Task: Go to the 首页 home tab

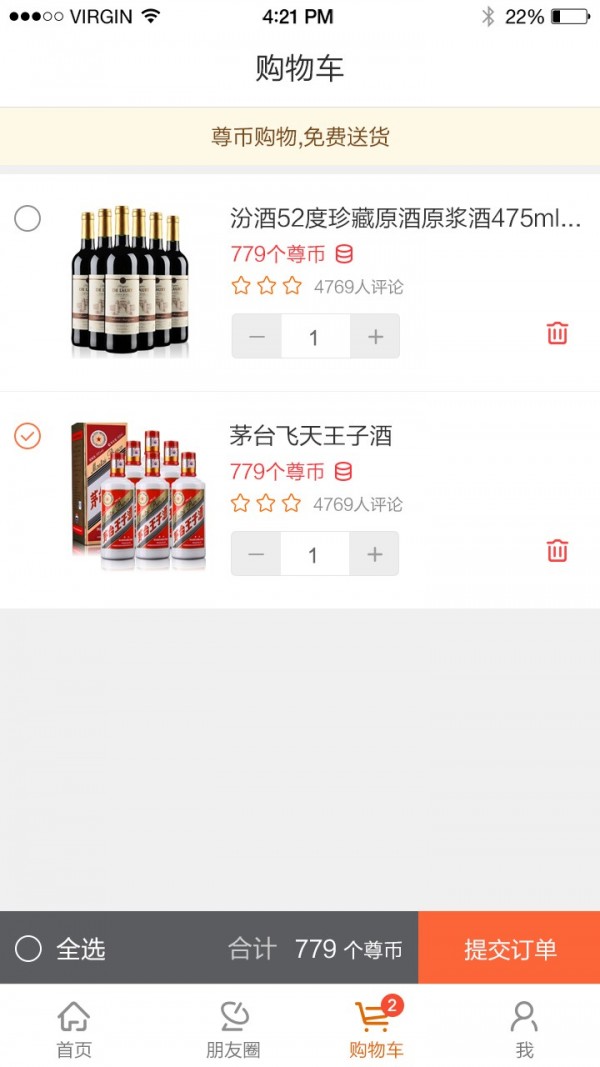Action: point(74,1029)
